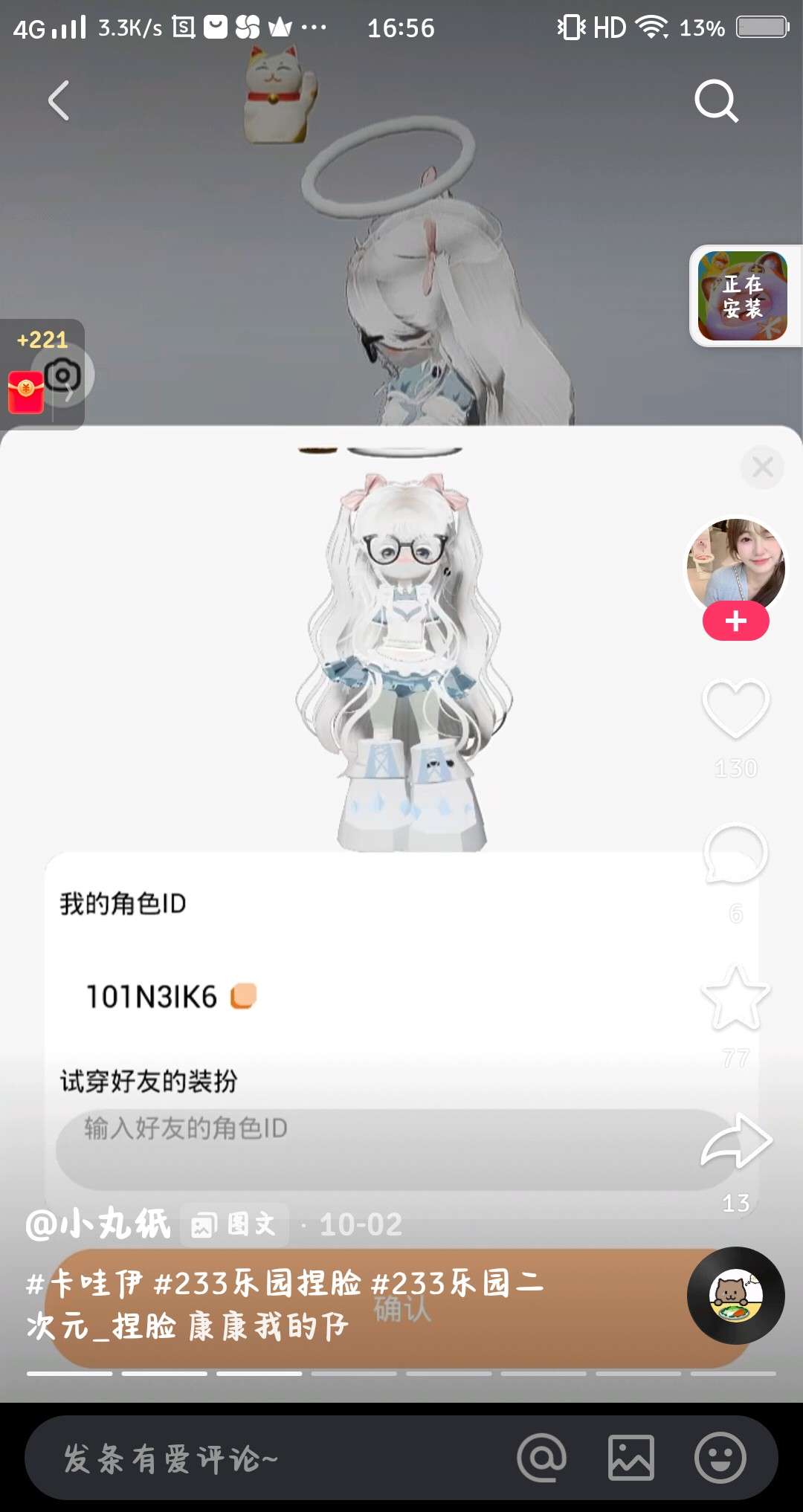This screenshot has width=803, height=1512.
Task: Open the spinning music disc
Action: [735, 1295]
